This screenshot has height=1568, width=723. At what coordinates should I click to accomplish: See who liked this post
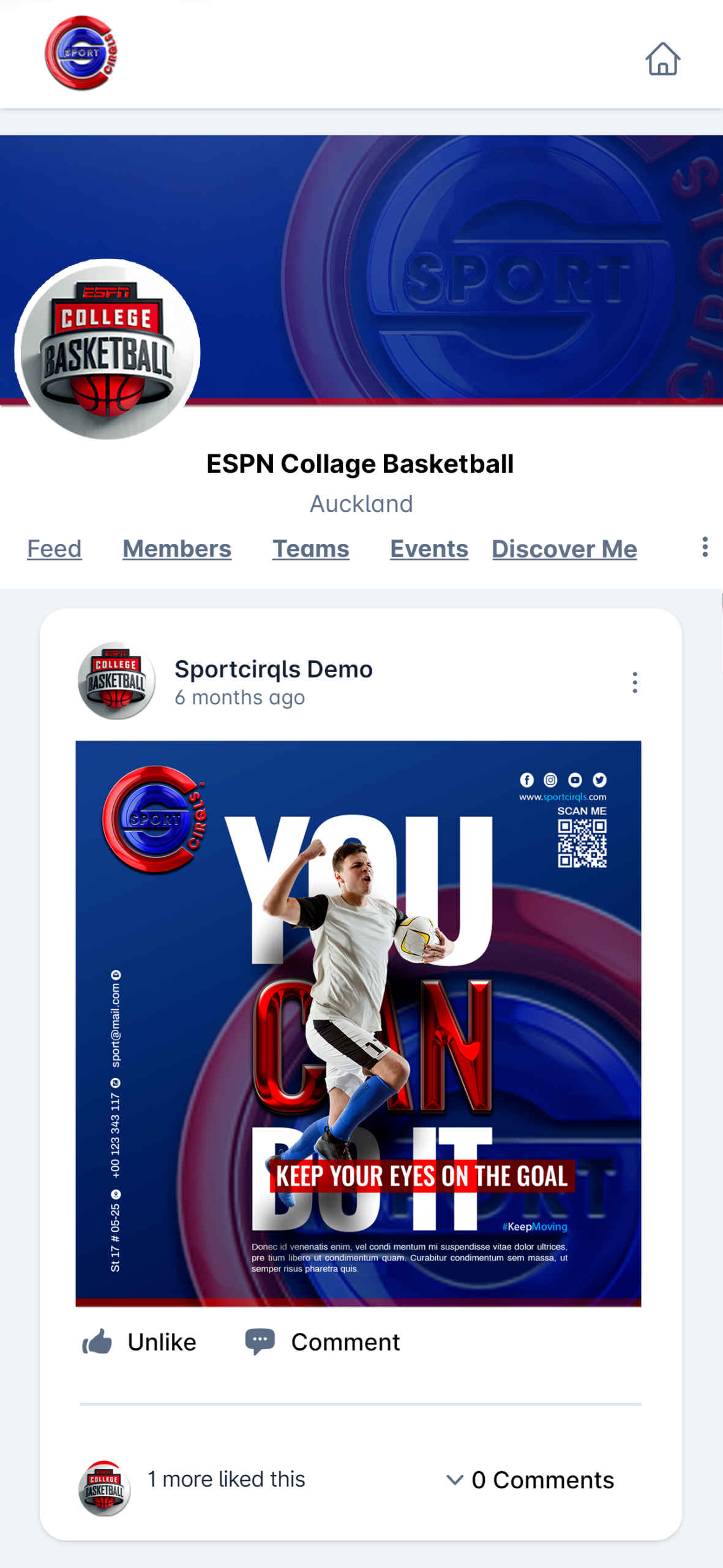tap(226, 1479)
